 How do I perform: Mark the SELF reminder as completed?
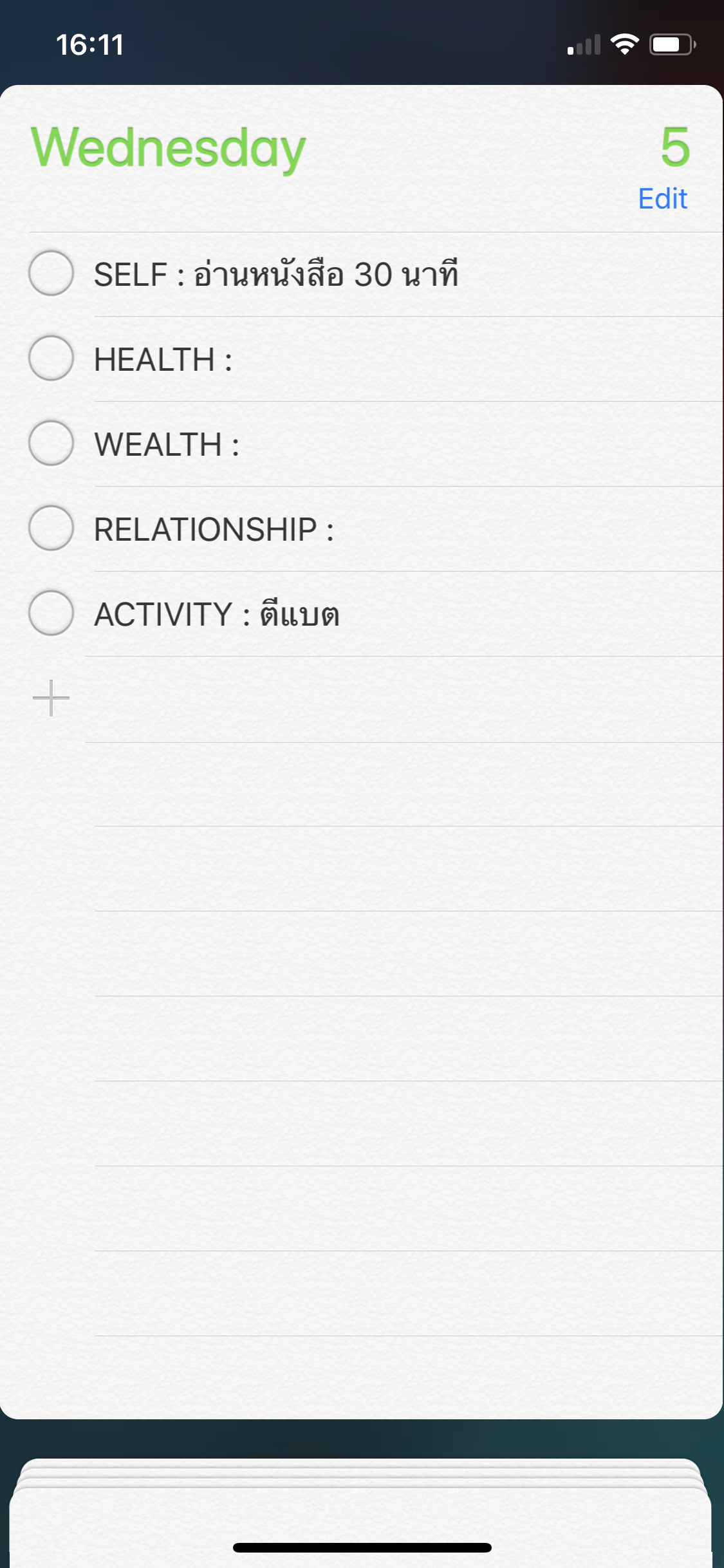(x=51, y=273)
